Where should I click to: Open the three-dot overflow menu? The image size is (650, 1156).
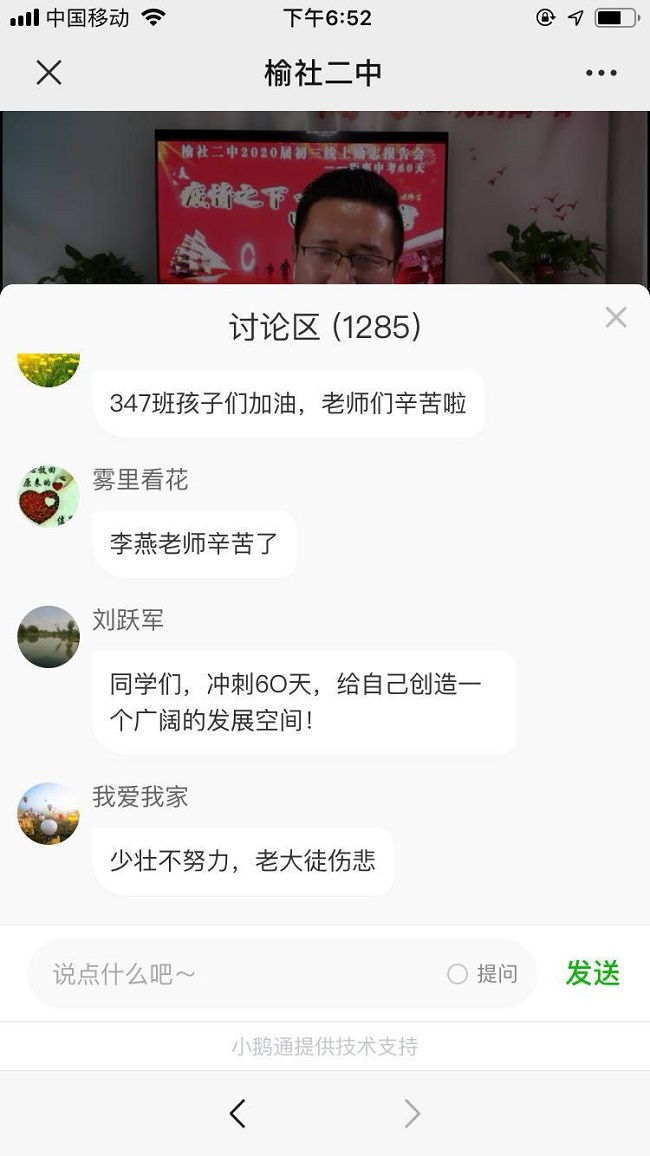click(x=601, y=73)
